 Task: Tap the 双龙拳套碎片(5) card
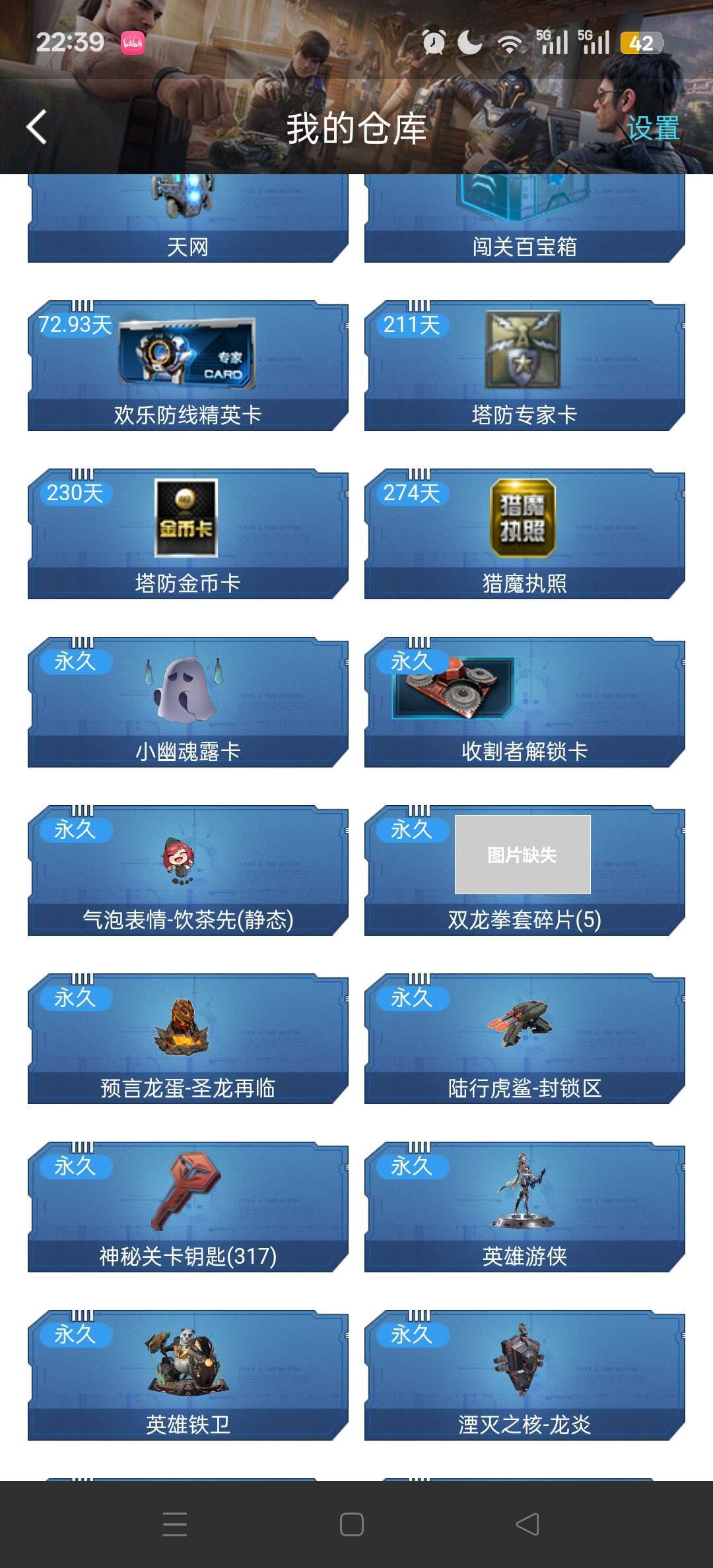coord(524,871)
